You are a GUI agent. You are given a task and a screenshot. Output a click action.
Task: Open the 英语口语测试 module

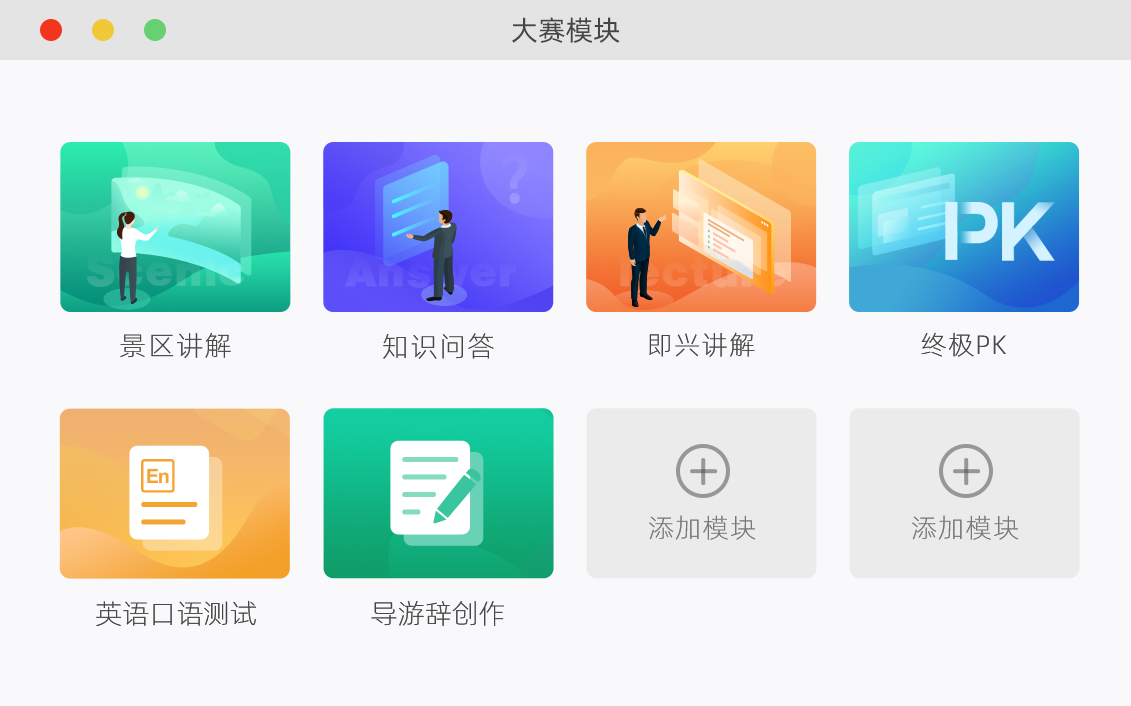tap(175, 493)
